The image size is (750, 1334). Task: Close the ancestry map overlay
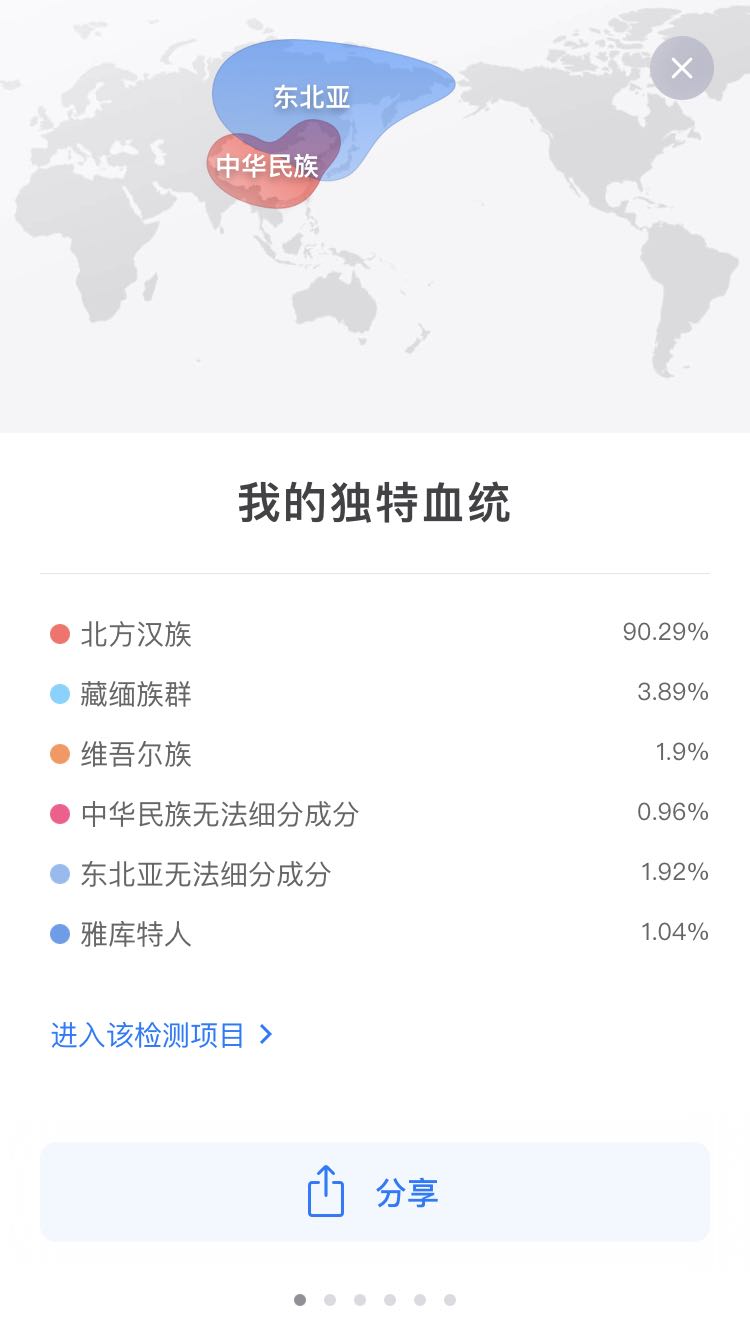click(x=682, y=68)
